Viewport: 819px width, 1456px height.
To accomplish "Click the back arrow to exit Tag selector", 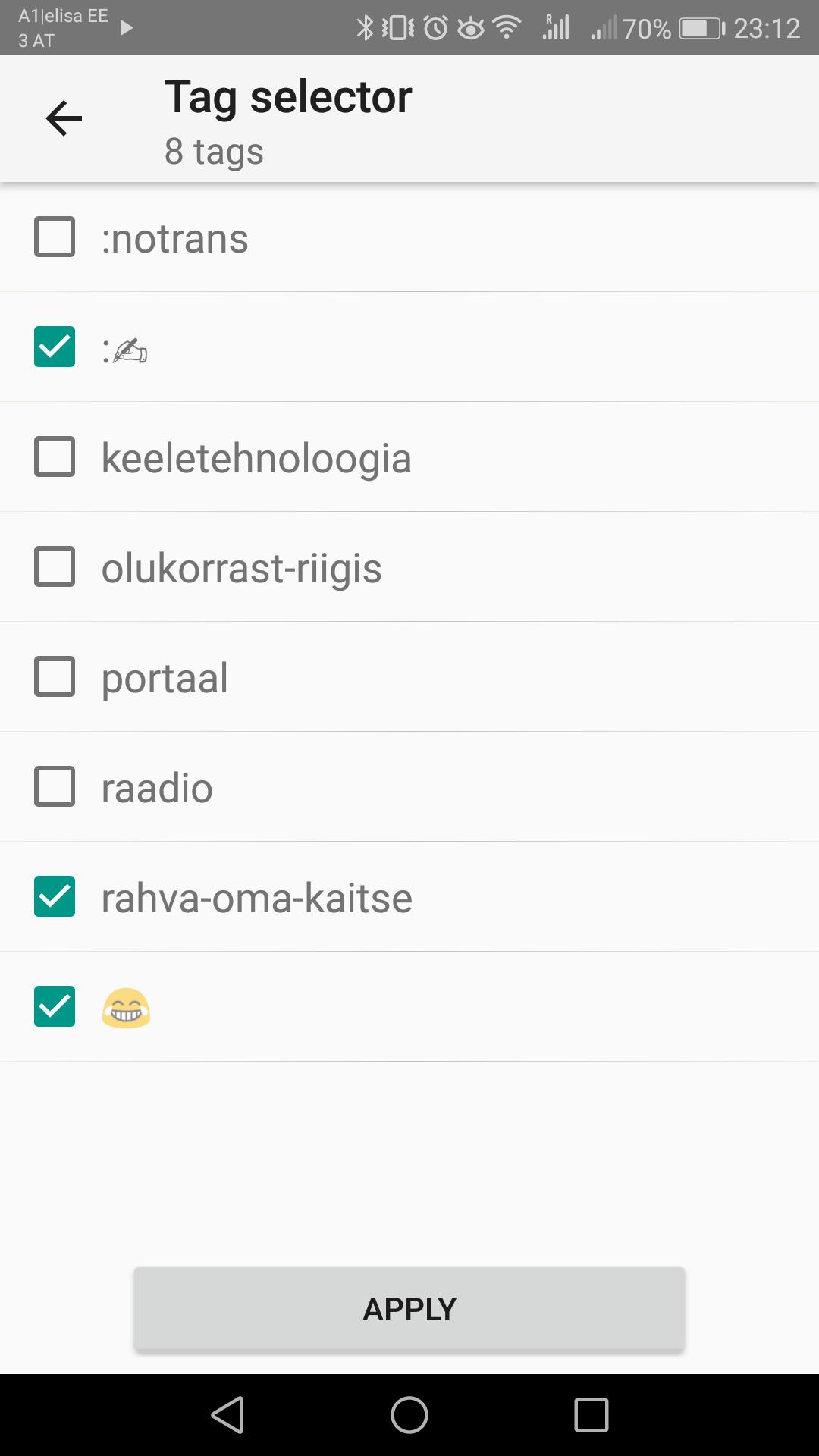I will (64, 118).
